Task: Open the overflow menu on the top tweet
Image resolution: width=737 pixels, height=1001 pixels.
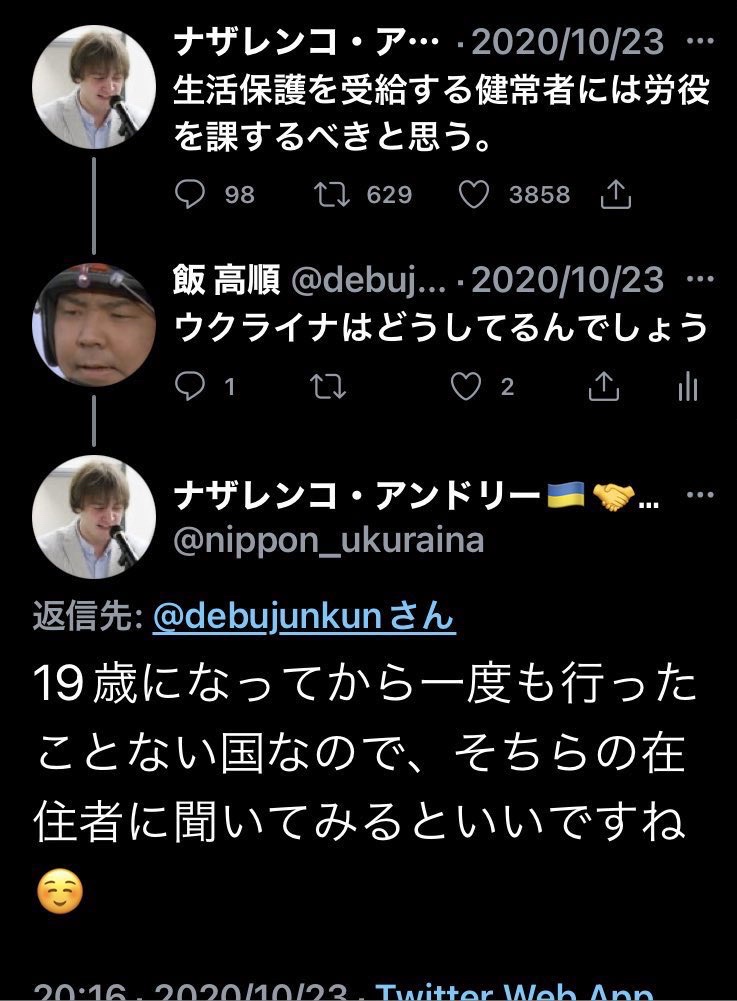Action: [x=703, y=43]
